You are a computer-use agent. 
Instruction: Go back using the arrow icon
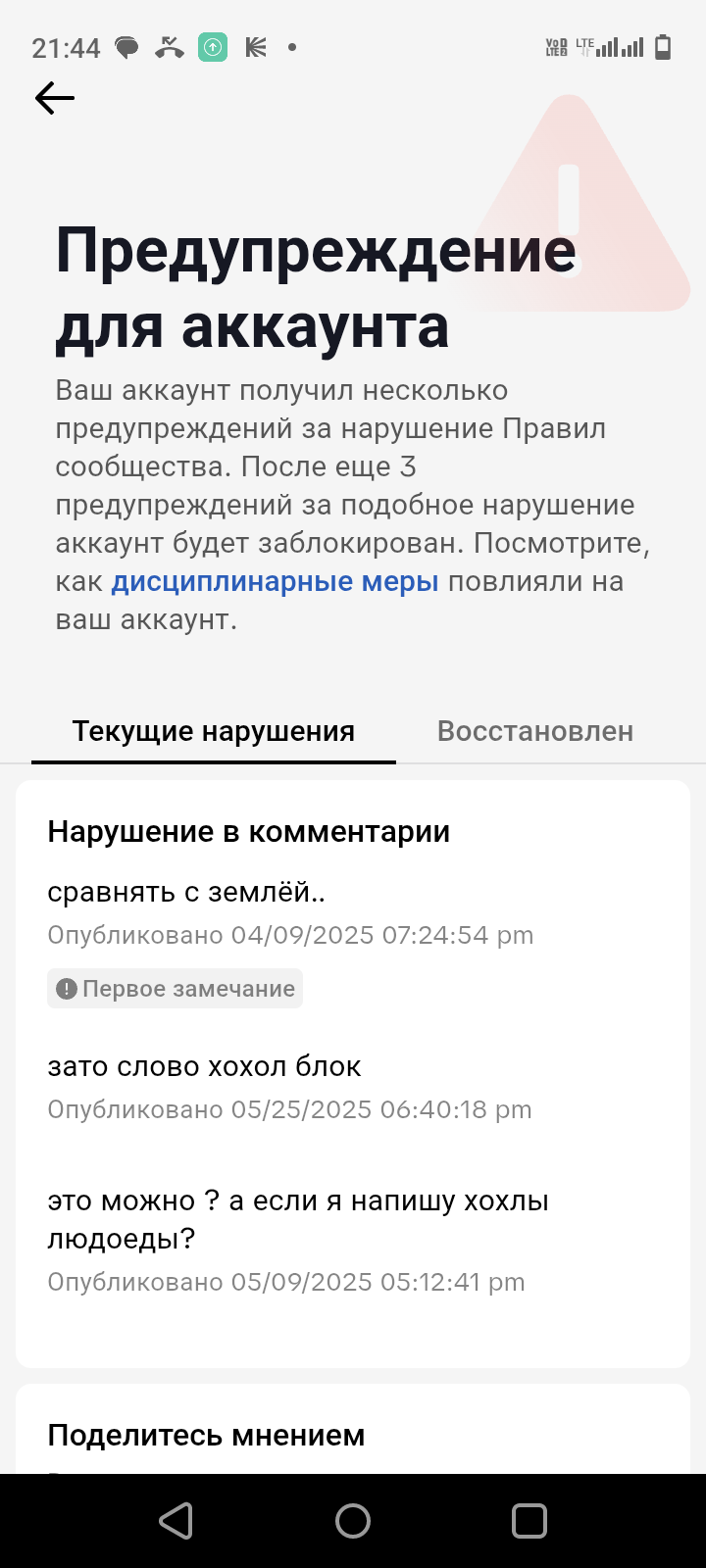(x=55, y=98)
